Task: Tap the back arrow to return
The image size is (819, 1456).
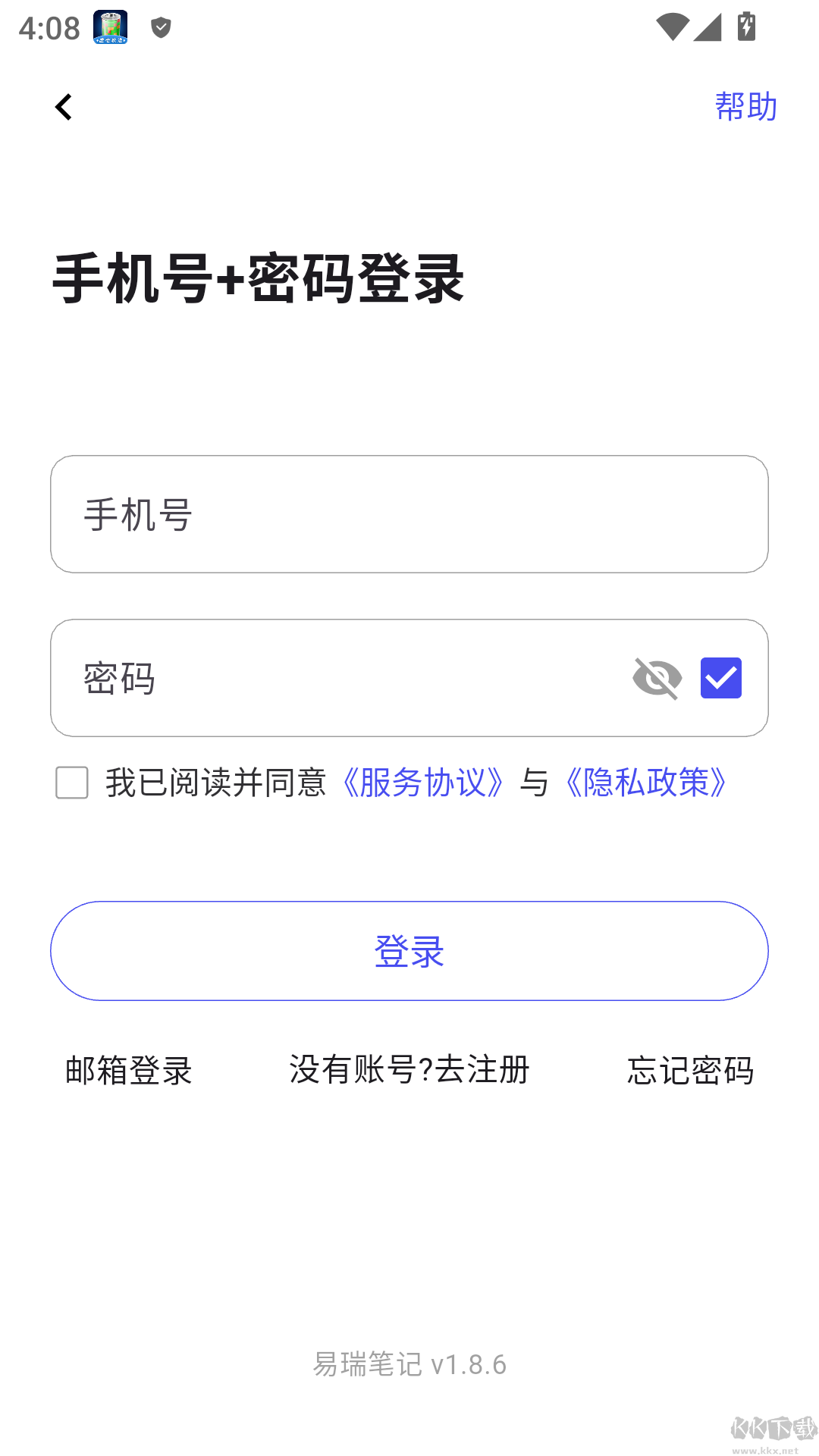Action: click(x=64, y=106)
